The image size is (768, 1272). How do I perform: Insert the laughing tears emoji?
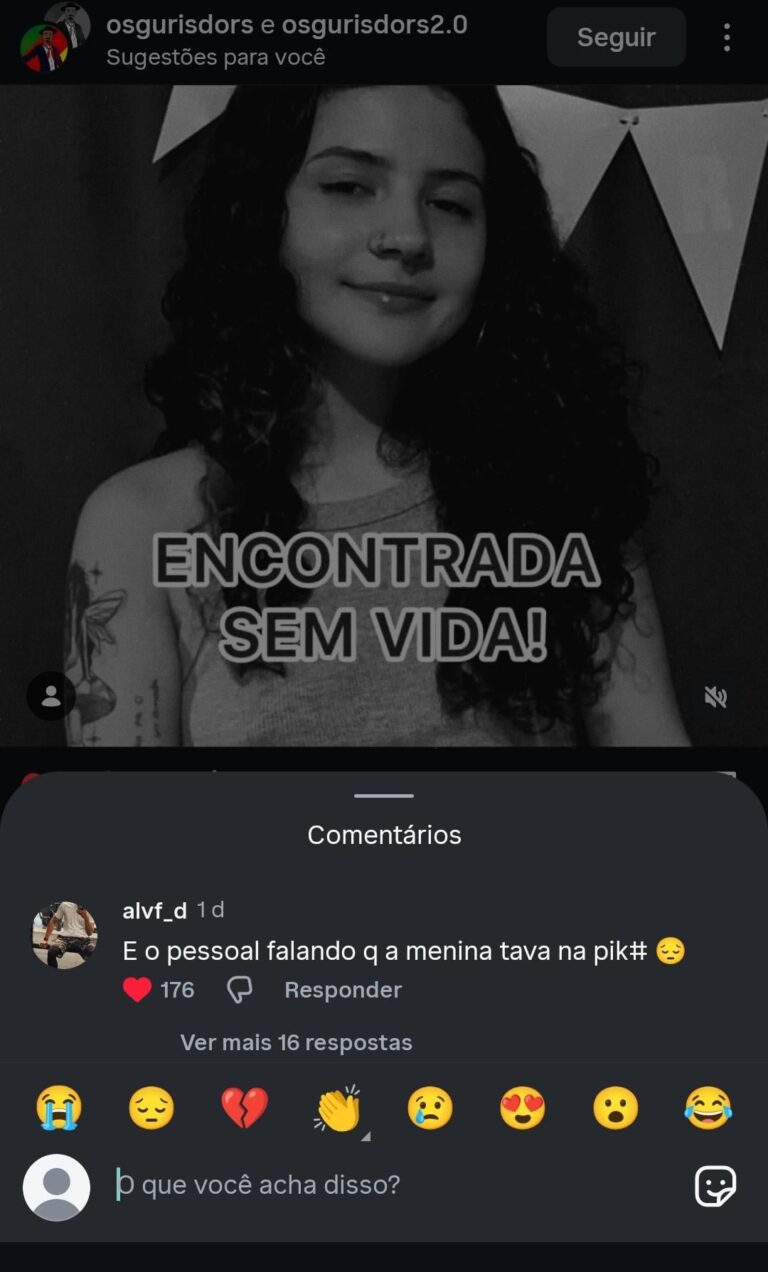tap(708, 1108)
